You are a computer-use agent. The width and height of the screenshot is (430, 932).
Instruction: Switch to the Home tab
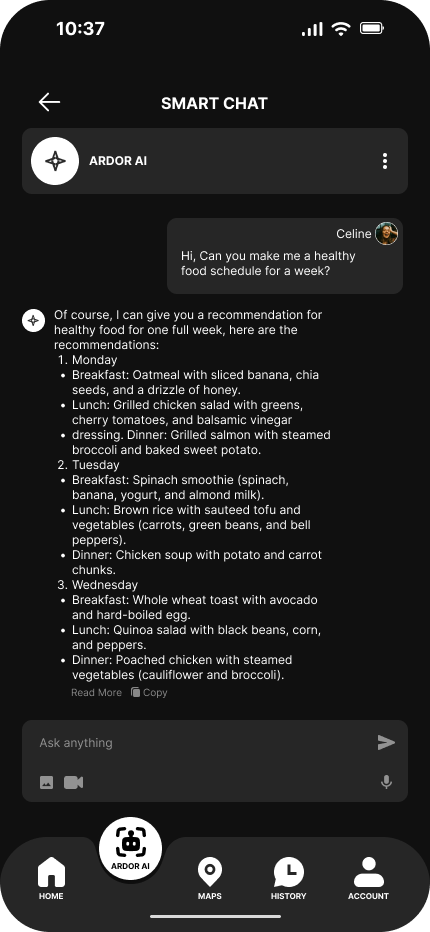pyautogui.click(x=51, y=879)
